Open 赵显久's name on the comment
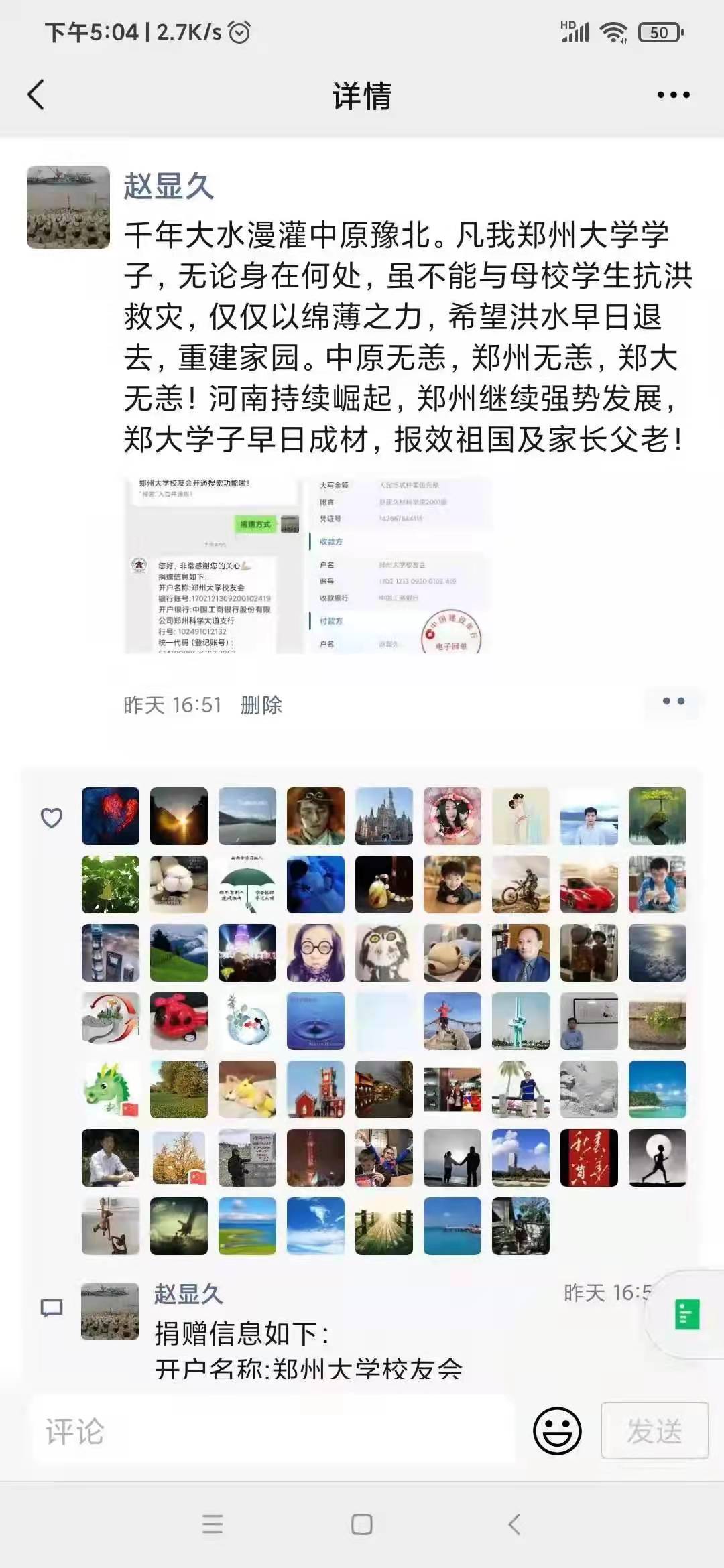 point(188,1294)
